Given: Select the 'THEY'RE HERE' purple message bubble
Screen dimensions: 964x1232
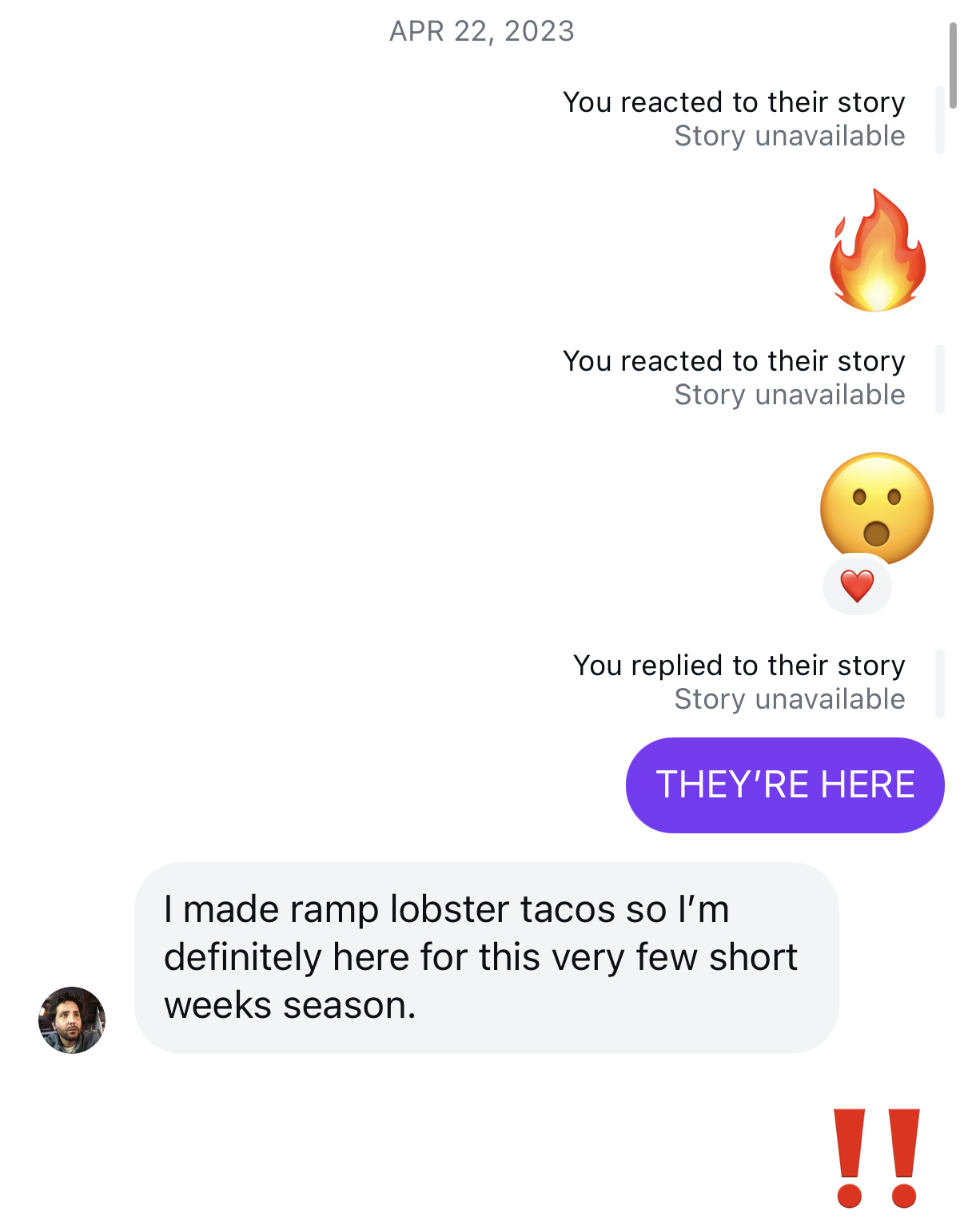Looking at the screenshot, I should coord(785,785).
